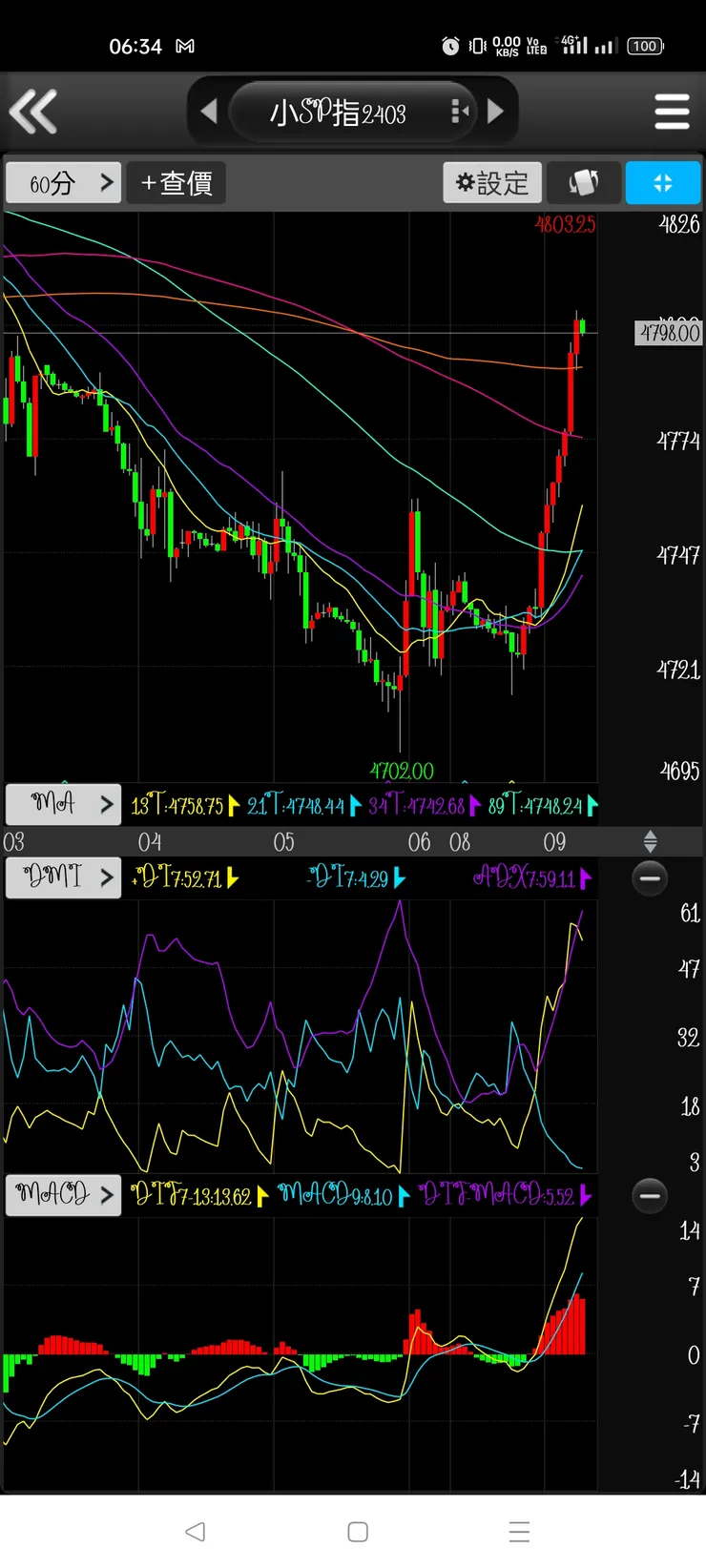The width and height of the screenshot is (706, 1568).
Task: Change the MACD indicator selector
Action: tap(64, 1194)
